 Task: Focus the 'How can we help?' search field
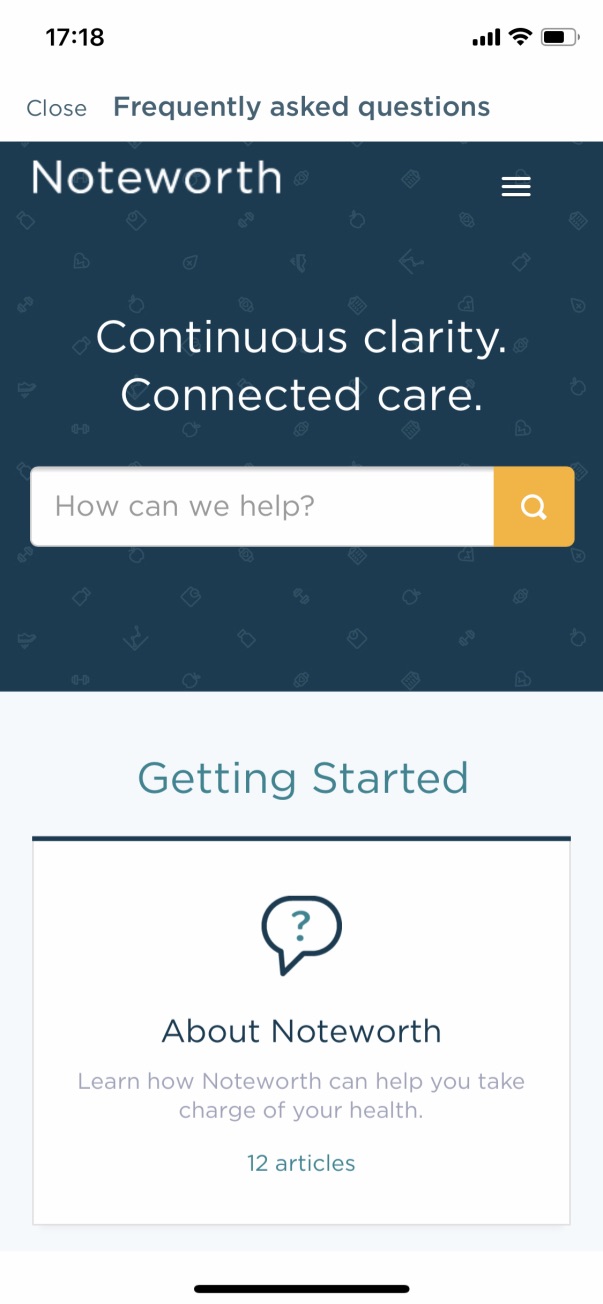262,506
